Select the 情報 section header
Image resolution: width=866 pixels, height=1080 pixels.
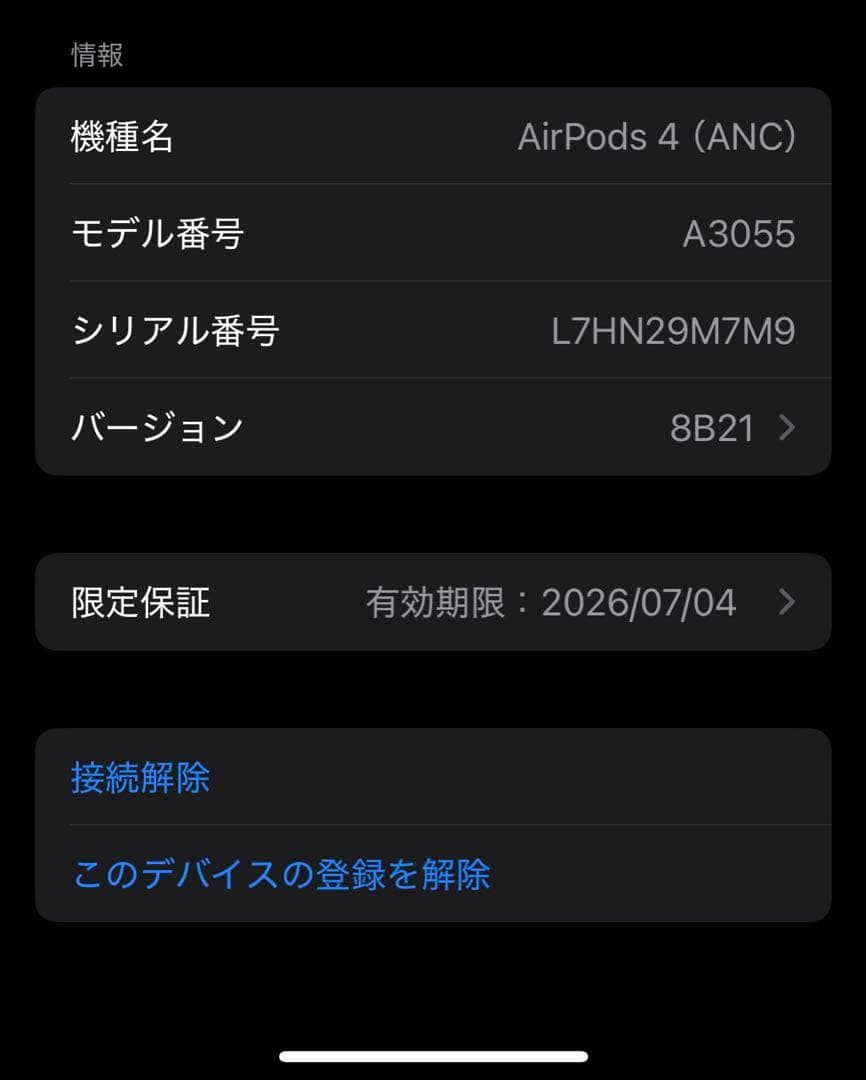click(95, 56)
